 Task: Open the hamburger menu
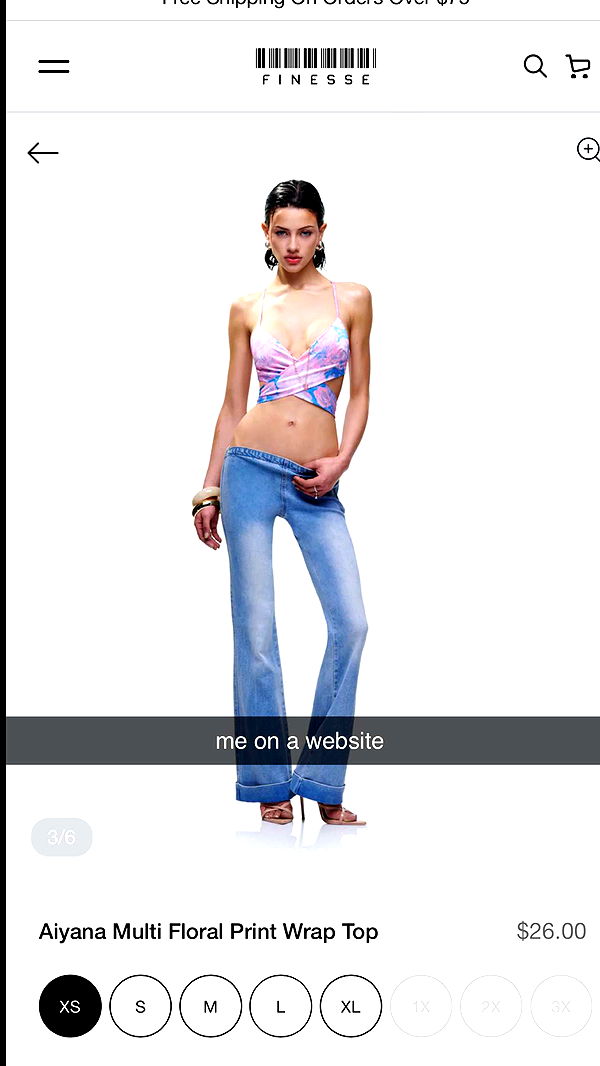pos(54,67)
